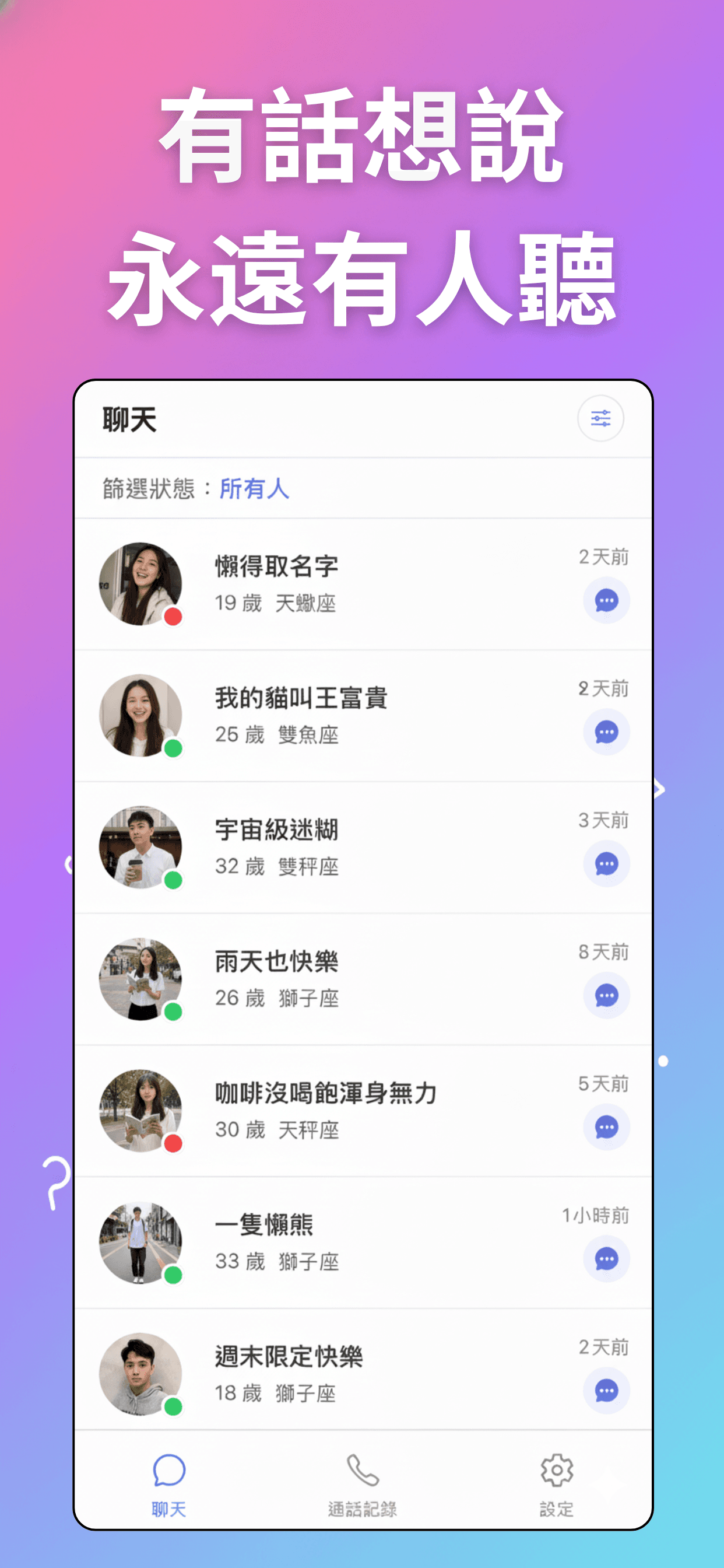Open chat bubble icon for 週末限定快樂
Viewport: 724px width, 1568px height.
pos(606,1391)
